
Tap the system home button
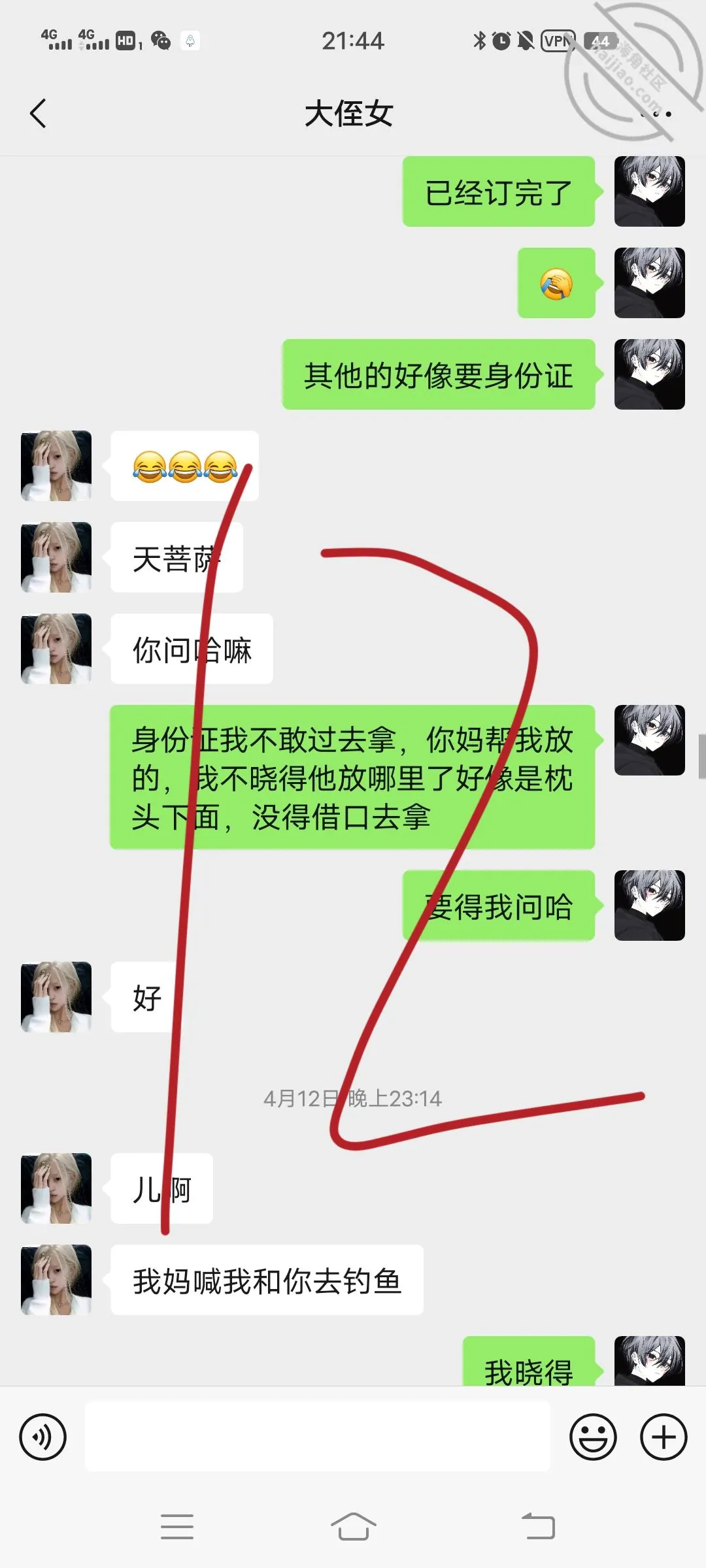pyautogui.click(x=353, y=1527)
